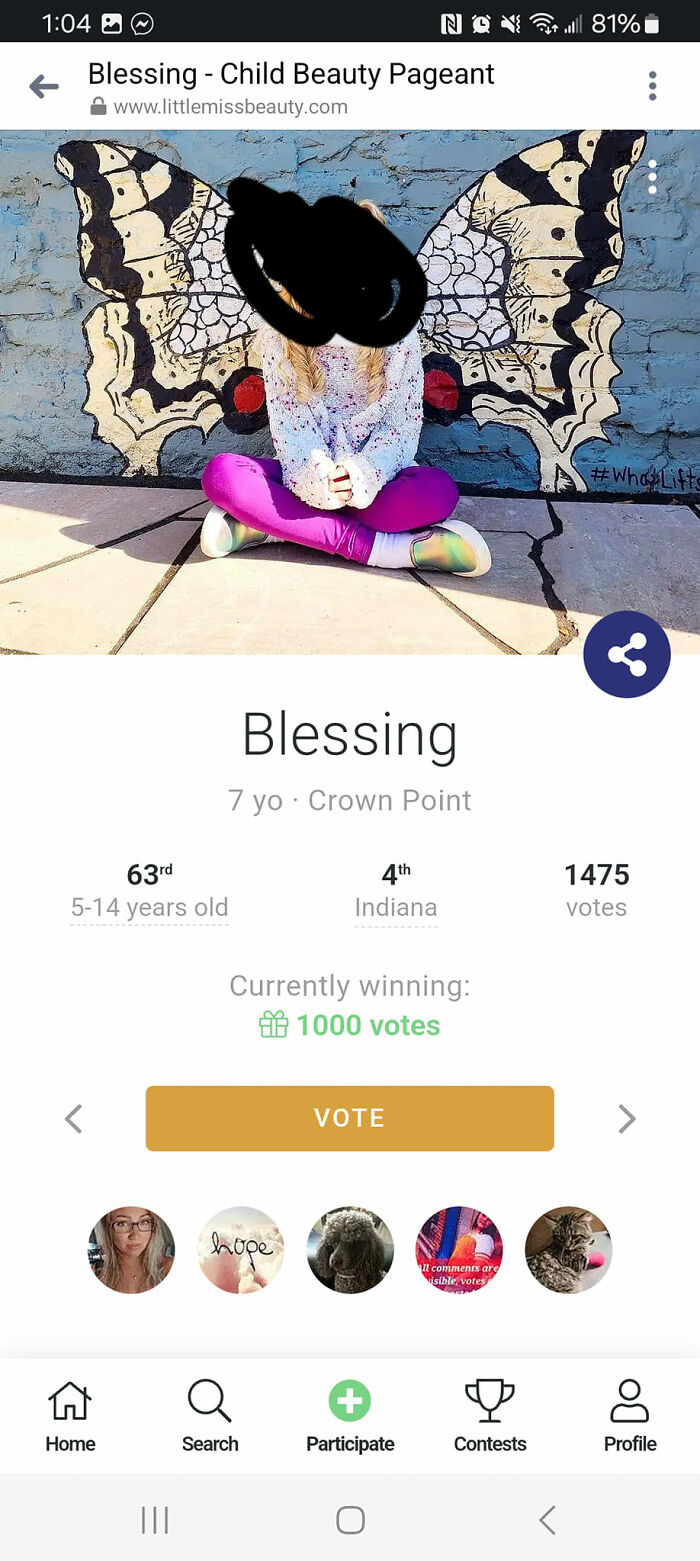
Task: Open the 'hope' voter avatar
Action: click(241, 1250)
